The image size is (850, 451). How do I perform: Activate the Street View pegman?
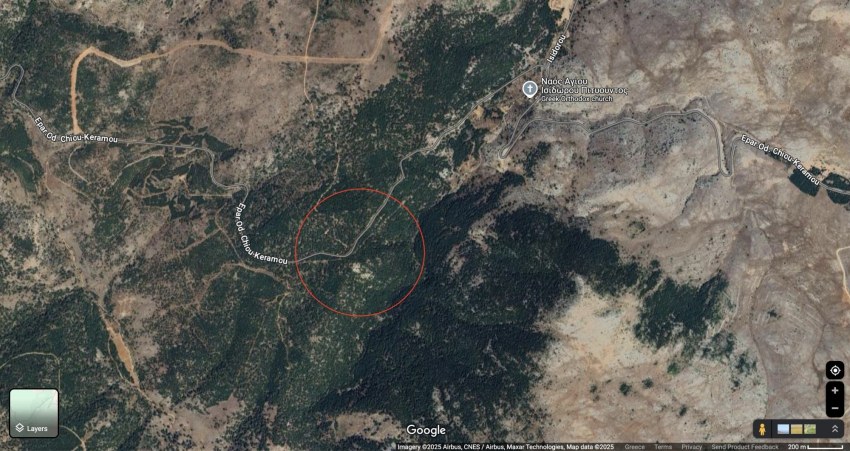point(761,429)
